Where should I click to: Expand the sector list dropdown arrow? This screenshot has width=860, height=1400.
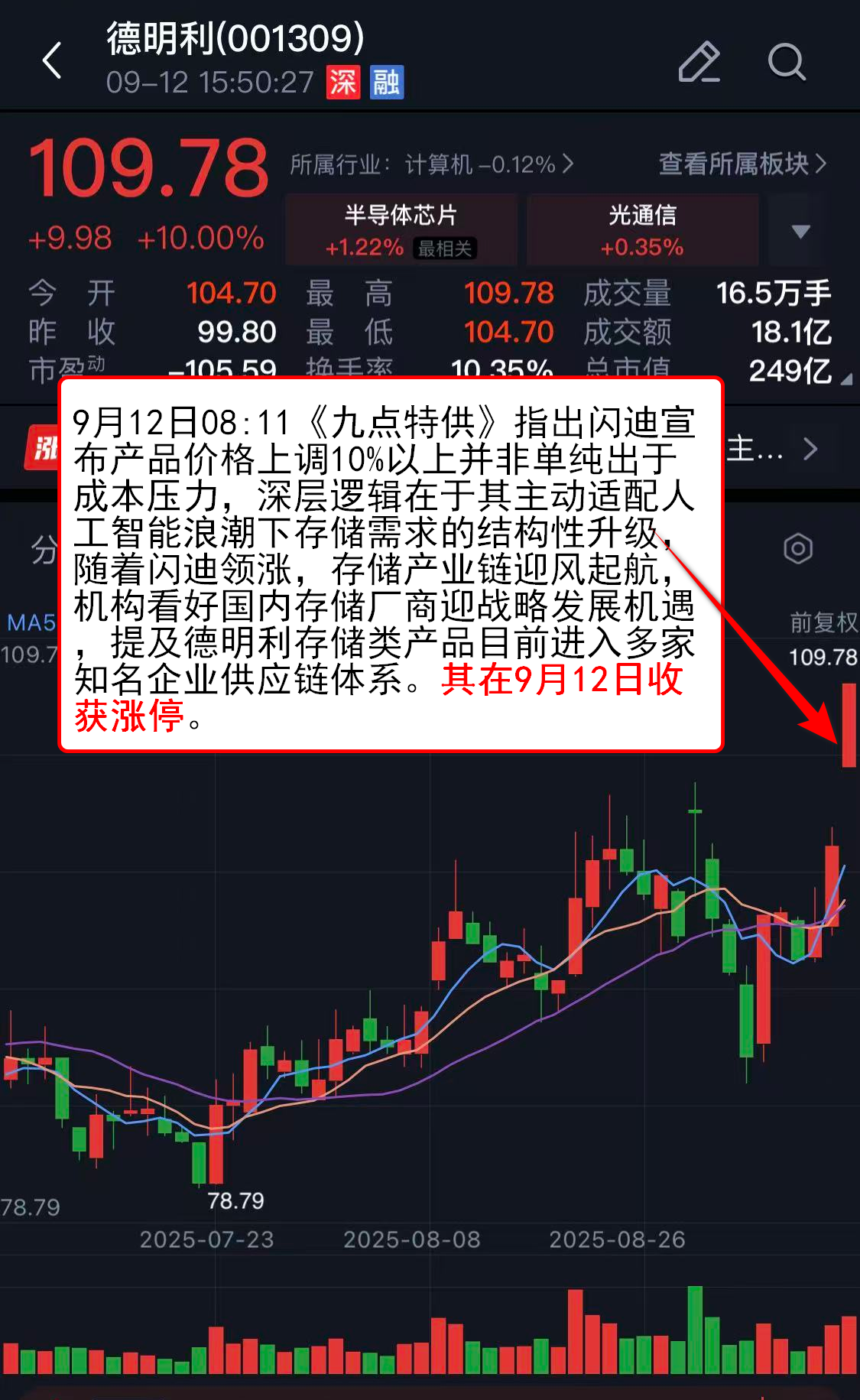800,231
